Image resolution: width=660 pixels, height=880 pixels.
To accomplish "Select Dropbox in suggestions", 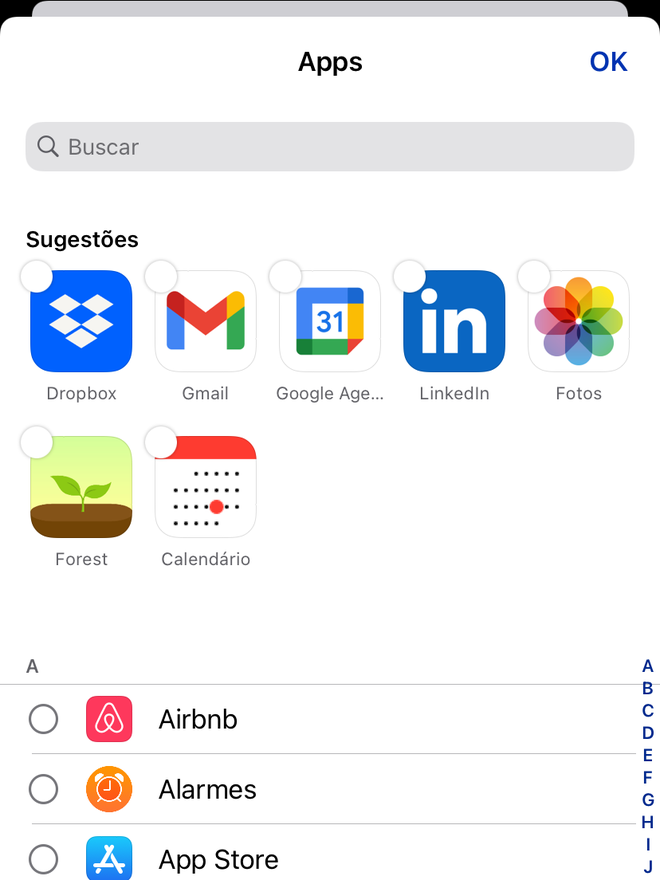I will [81, 322].
